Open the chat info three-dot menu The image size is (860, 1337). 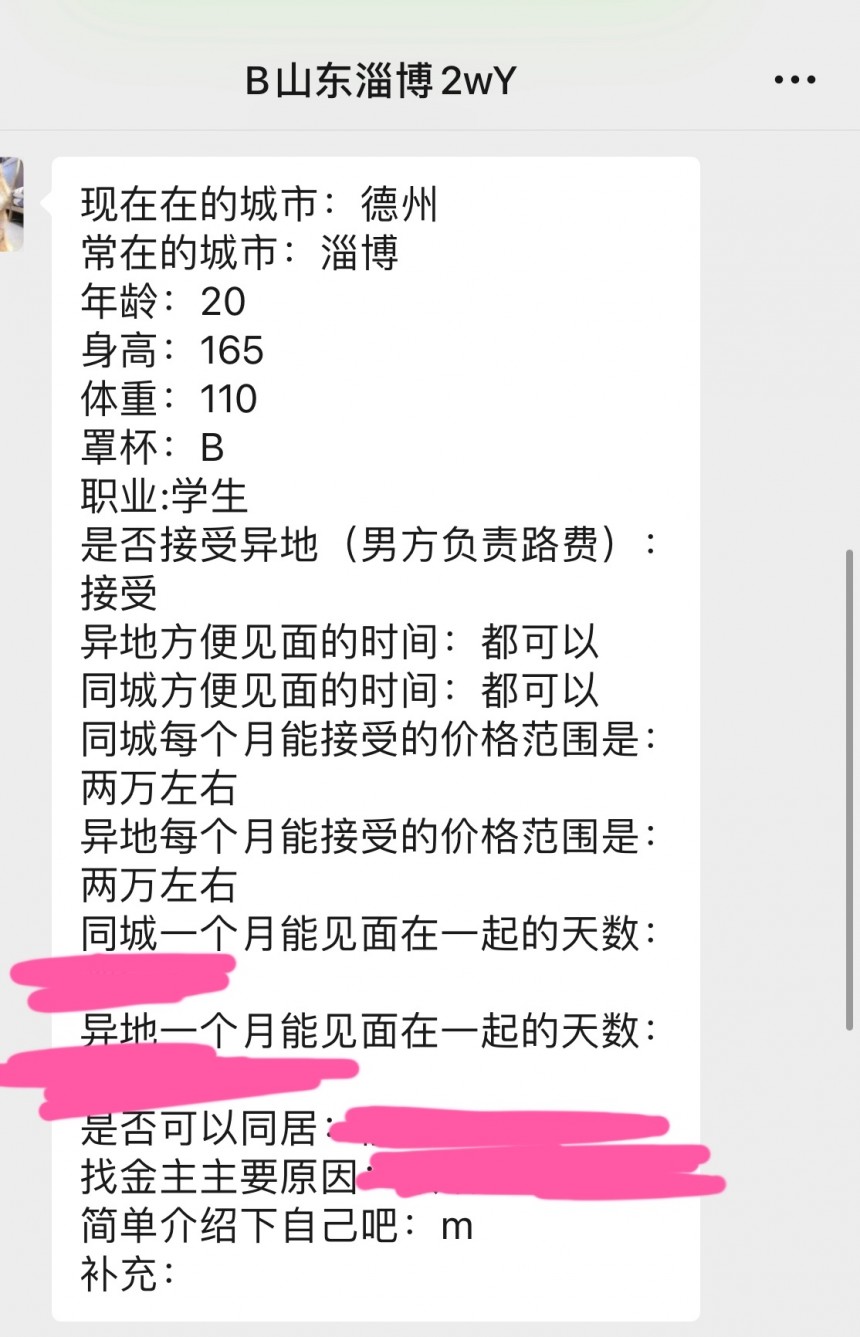click(795, 80)
